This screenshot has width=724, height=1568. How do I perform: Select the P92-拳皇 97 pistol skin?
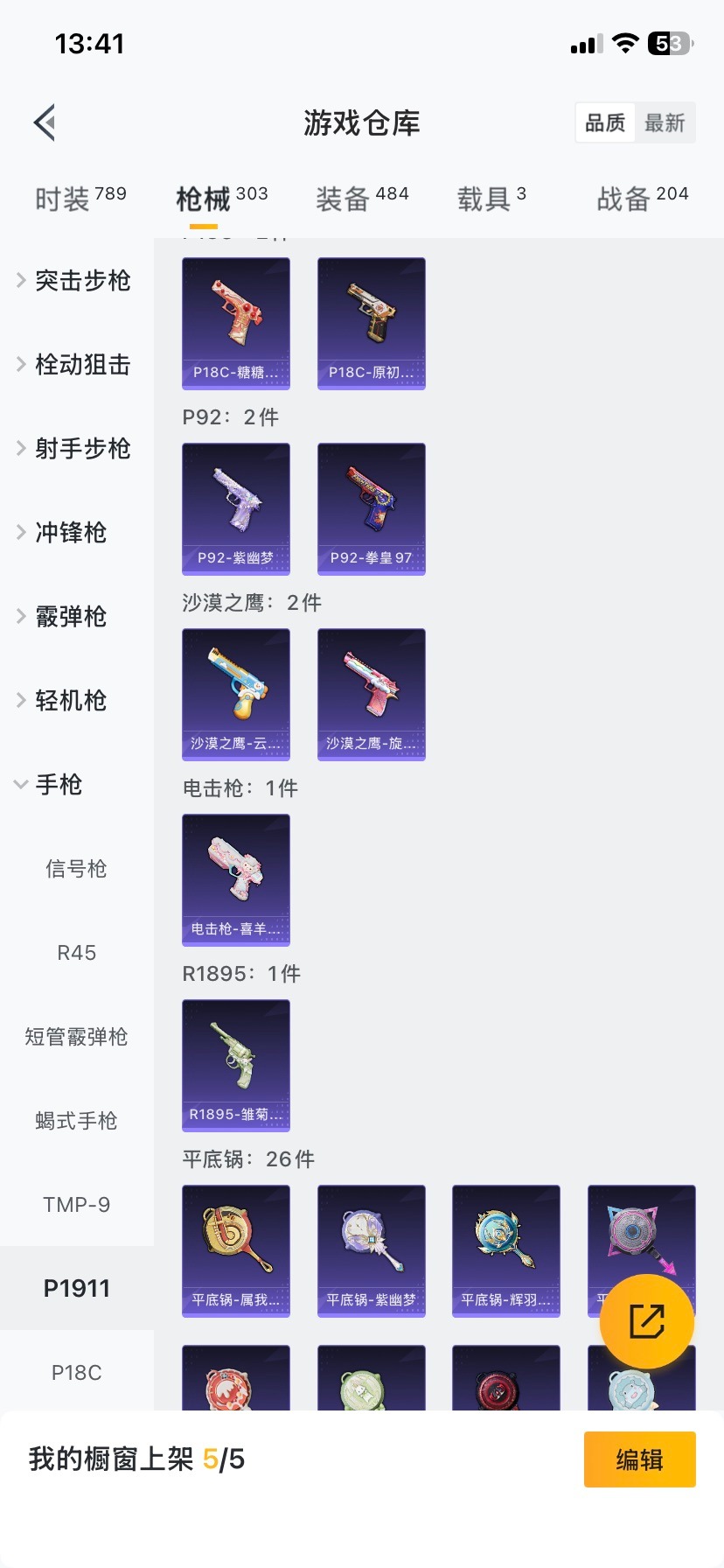pyautogui.click(x=371, y=509)
